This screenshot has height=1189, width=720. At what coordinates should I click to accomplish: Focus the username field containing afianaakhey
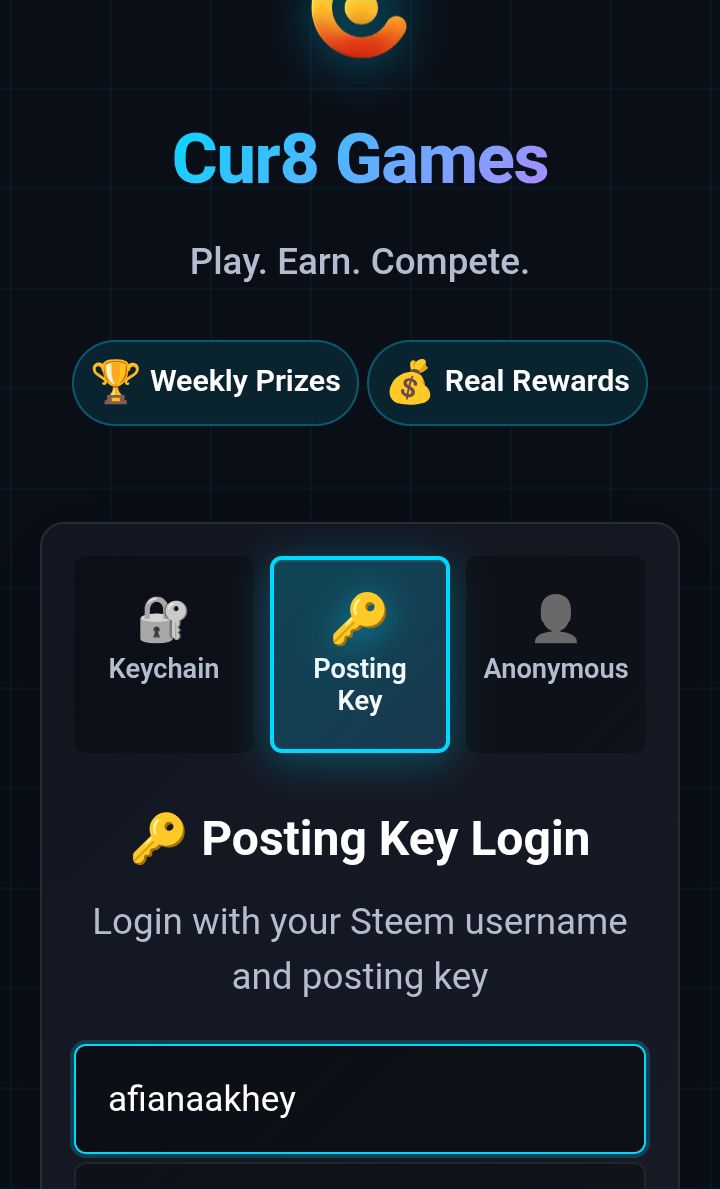[360, 1099]
